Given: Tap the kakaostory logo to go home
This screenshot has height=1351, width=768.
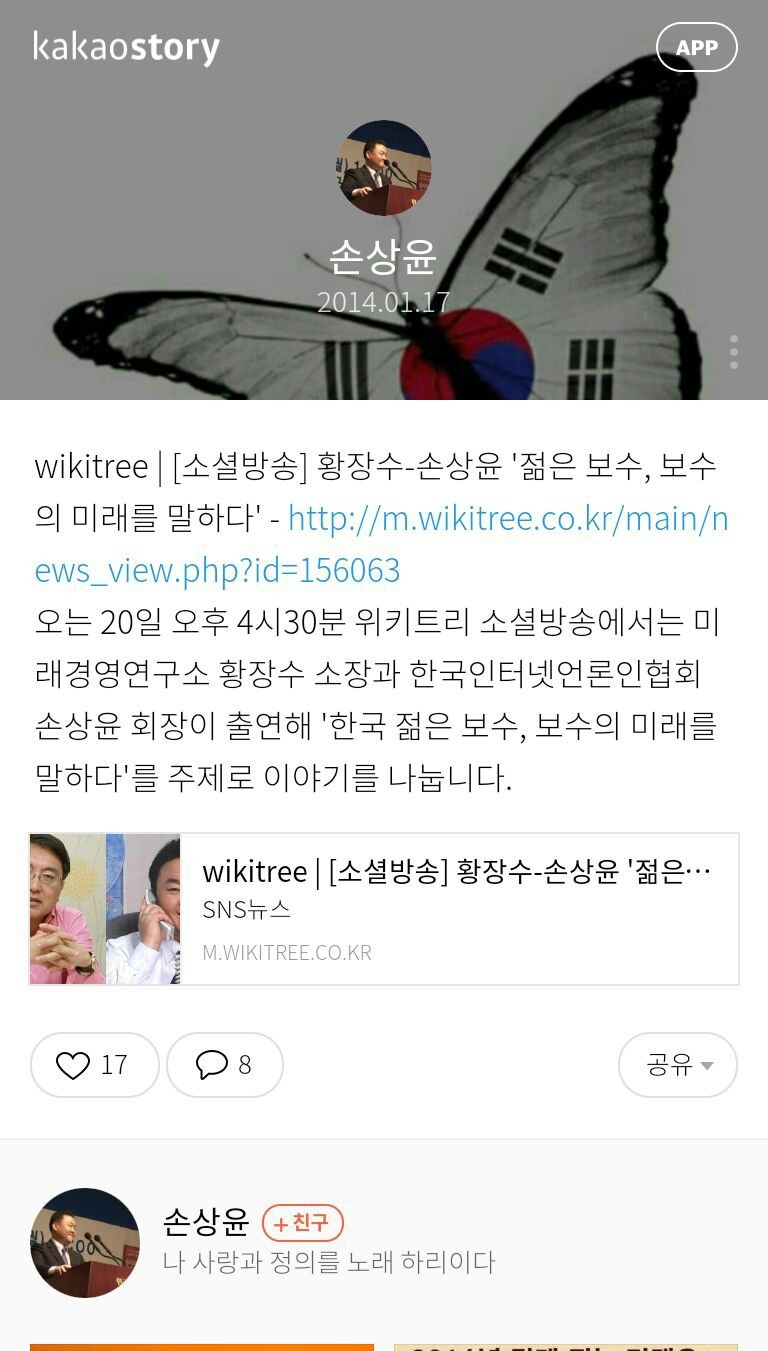Looking at the screenshot, I should pyautogui.click(x=126, y=47).
